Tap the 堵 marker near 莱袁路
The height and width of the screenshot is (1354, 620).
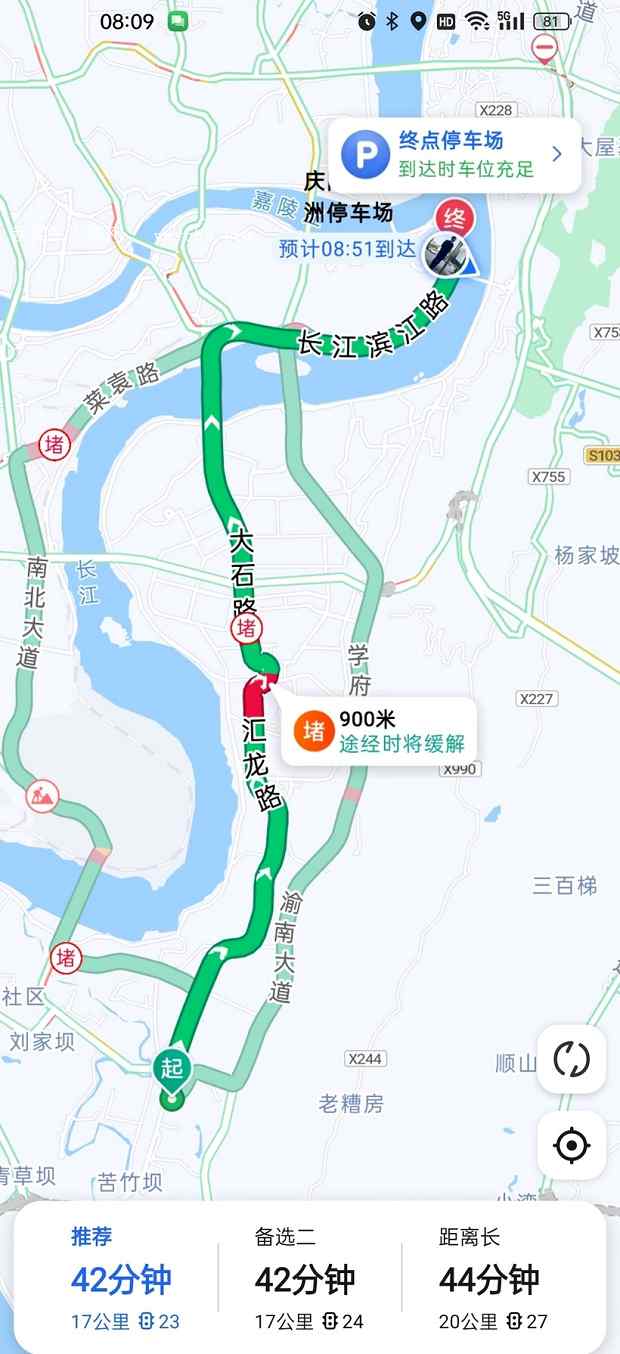[x=53, y=443]
